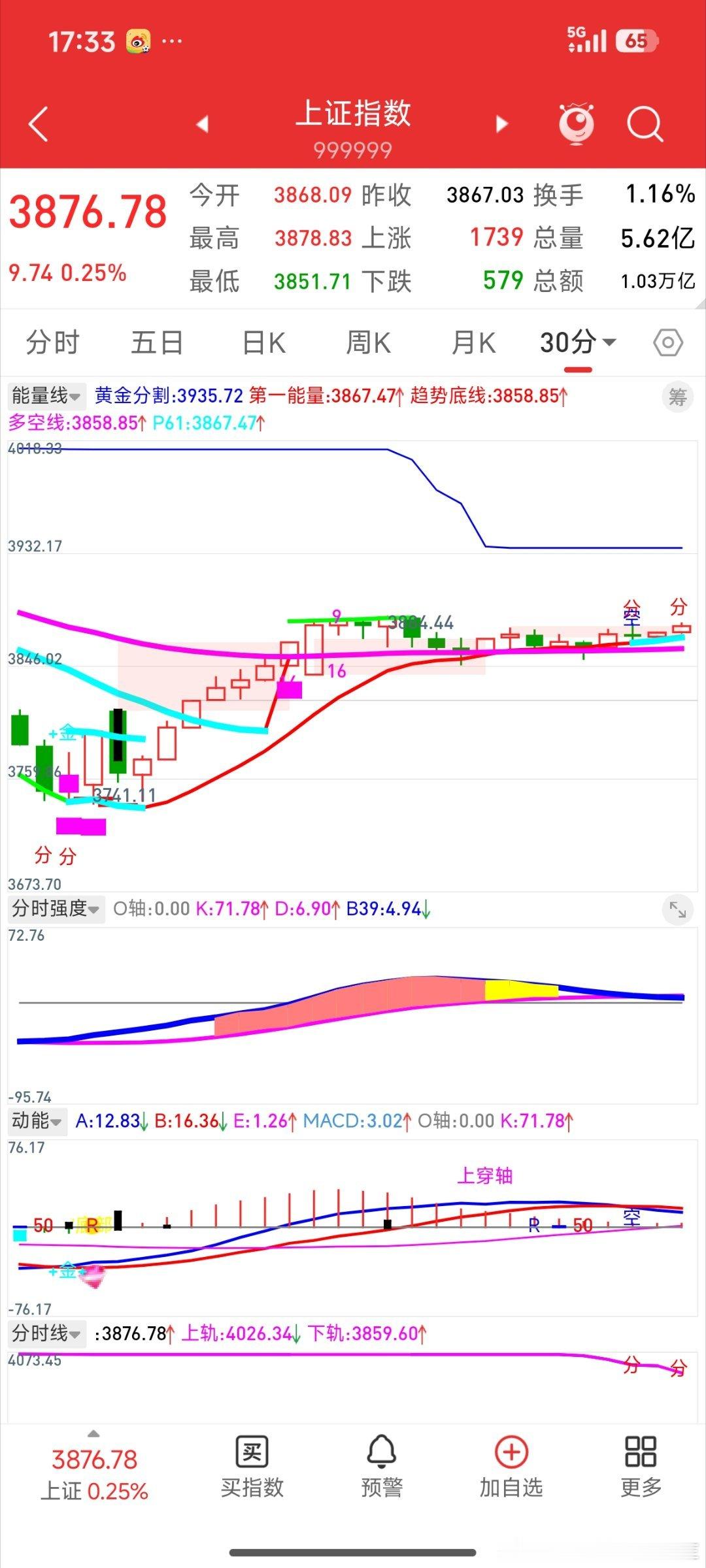
Task: Open search from the magnifier icon
Action: 645,124
